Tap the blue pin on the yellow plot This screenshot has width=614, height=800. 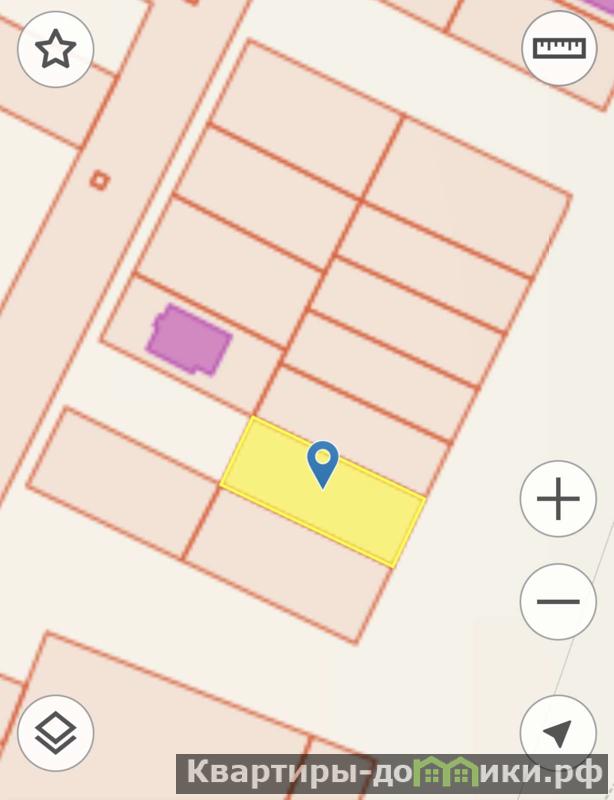point(322,463)
